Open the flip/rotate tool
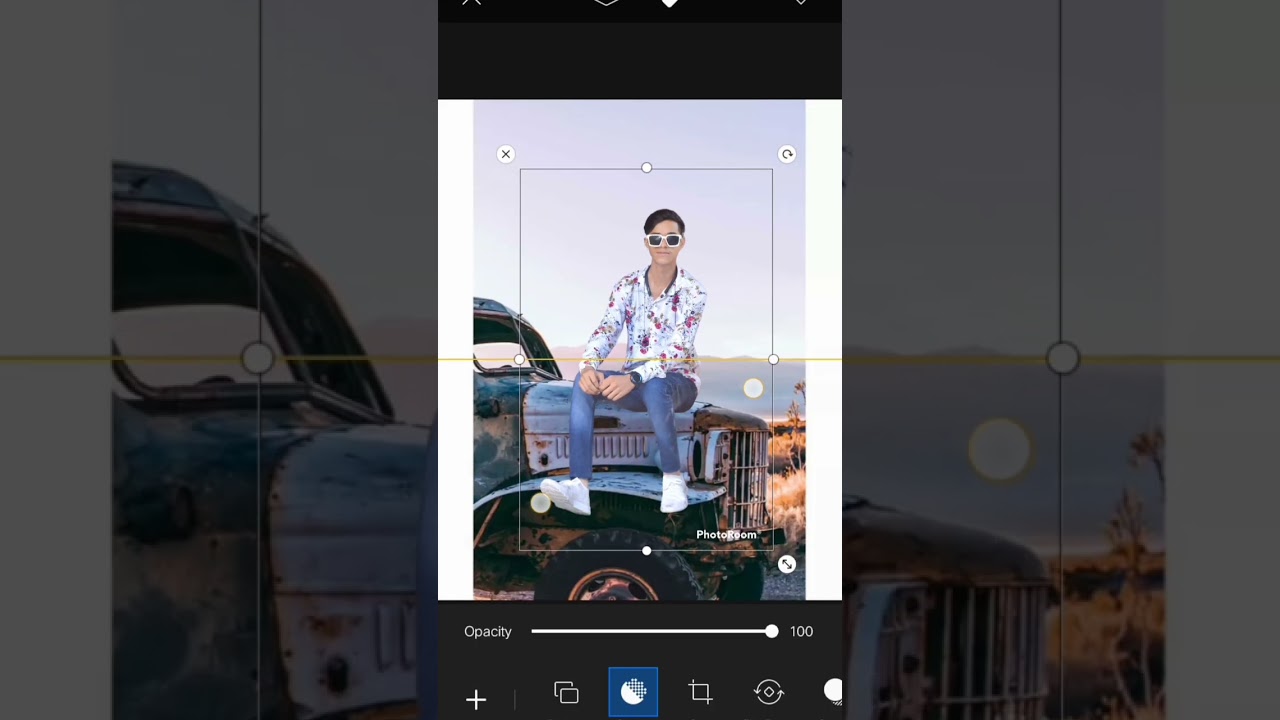1280x720 pixels. pyautogui.click(x=768, y=692)
